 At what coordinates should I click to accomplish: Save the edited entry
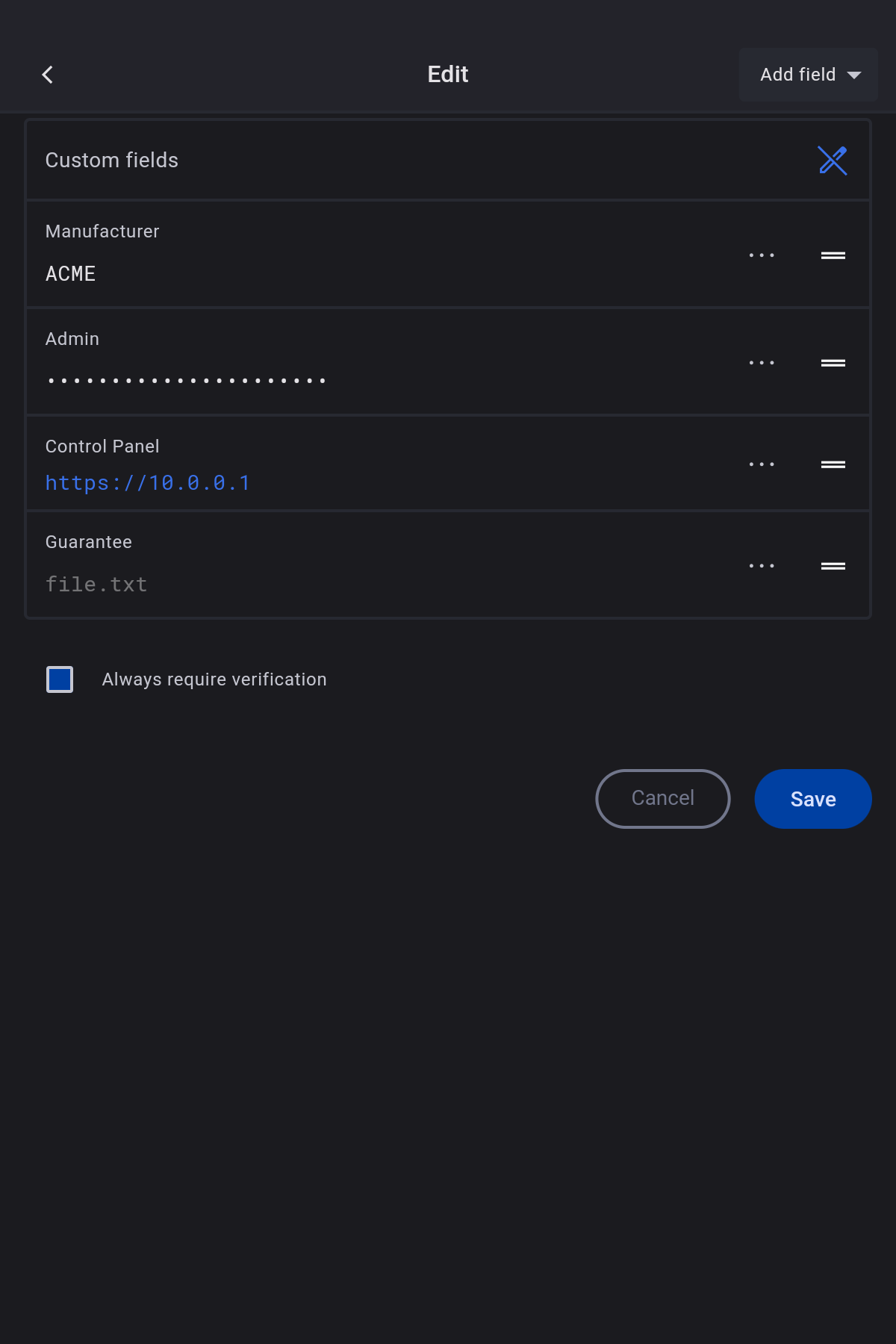tap(812, 798)
